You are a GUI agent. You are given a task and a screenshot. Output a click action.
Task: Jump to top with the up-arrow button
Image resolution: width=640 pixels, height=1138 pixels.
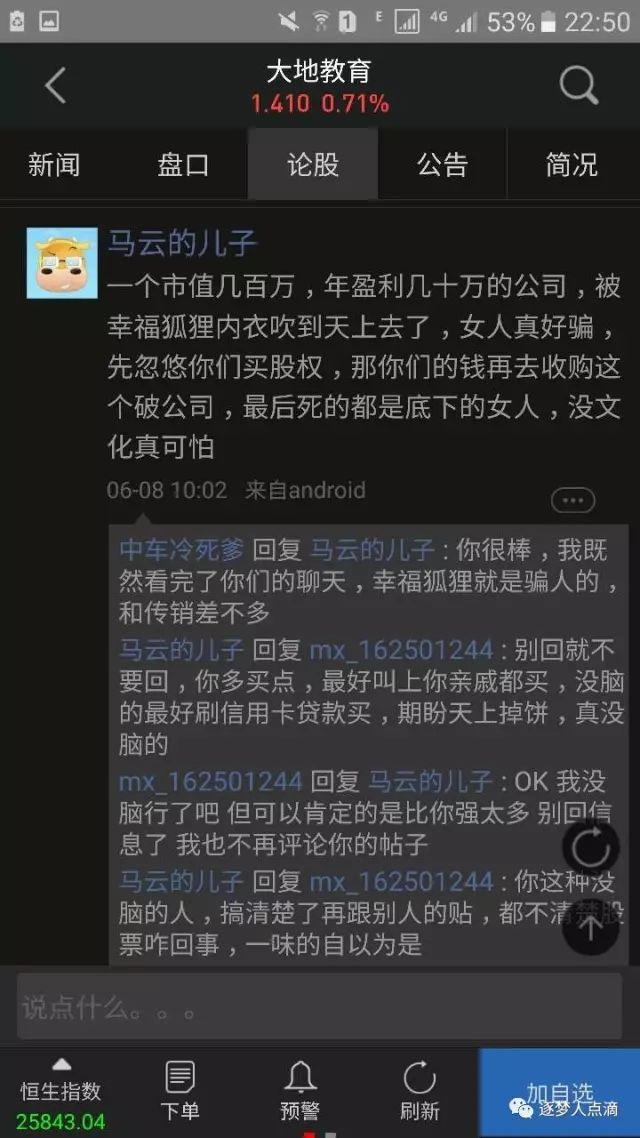point(591,926)
